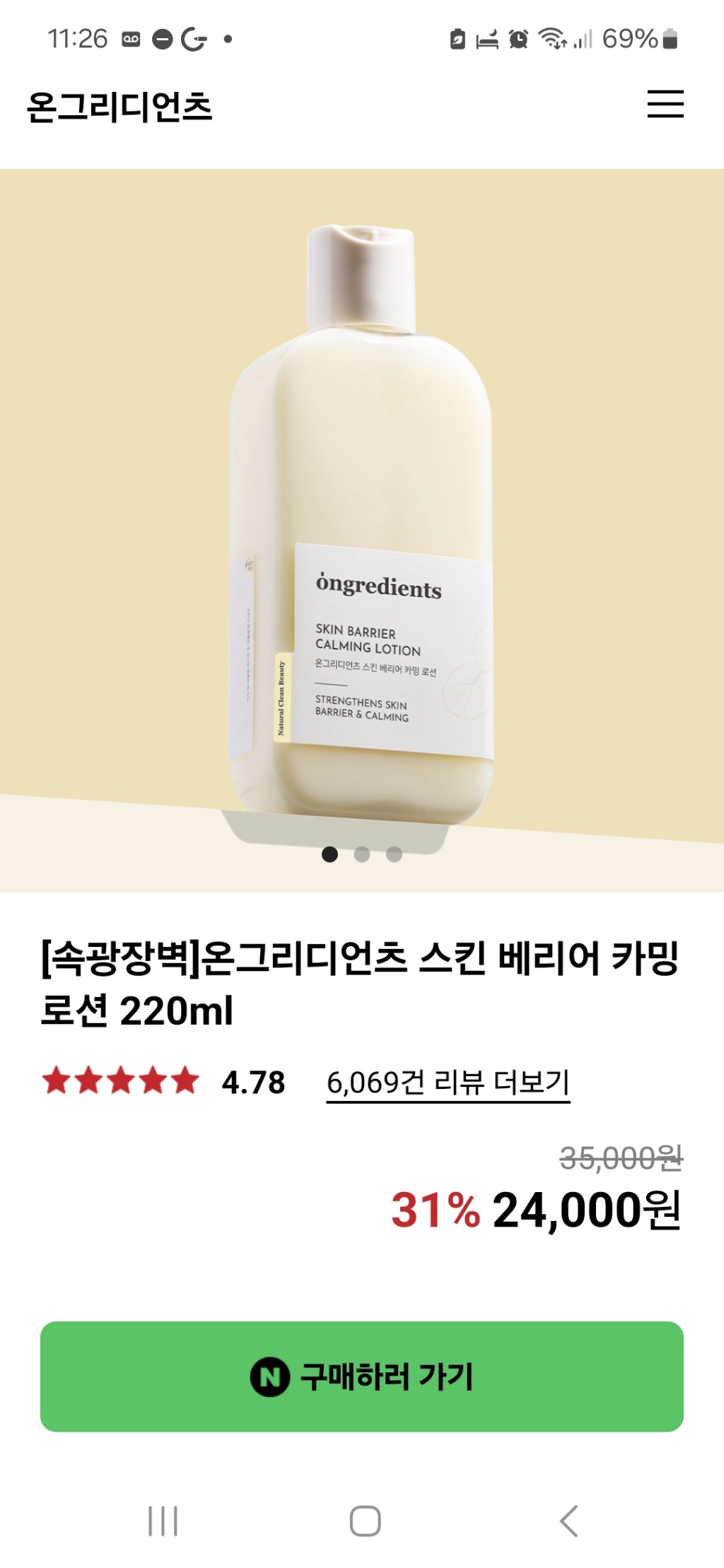Image resolution: width=724 pixels, height=1568 pixels.
Task: Tap the 온그리디언츠 brand header
Action: (x=119, y=107)
